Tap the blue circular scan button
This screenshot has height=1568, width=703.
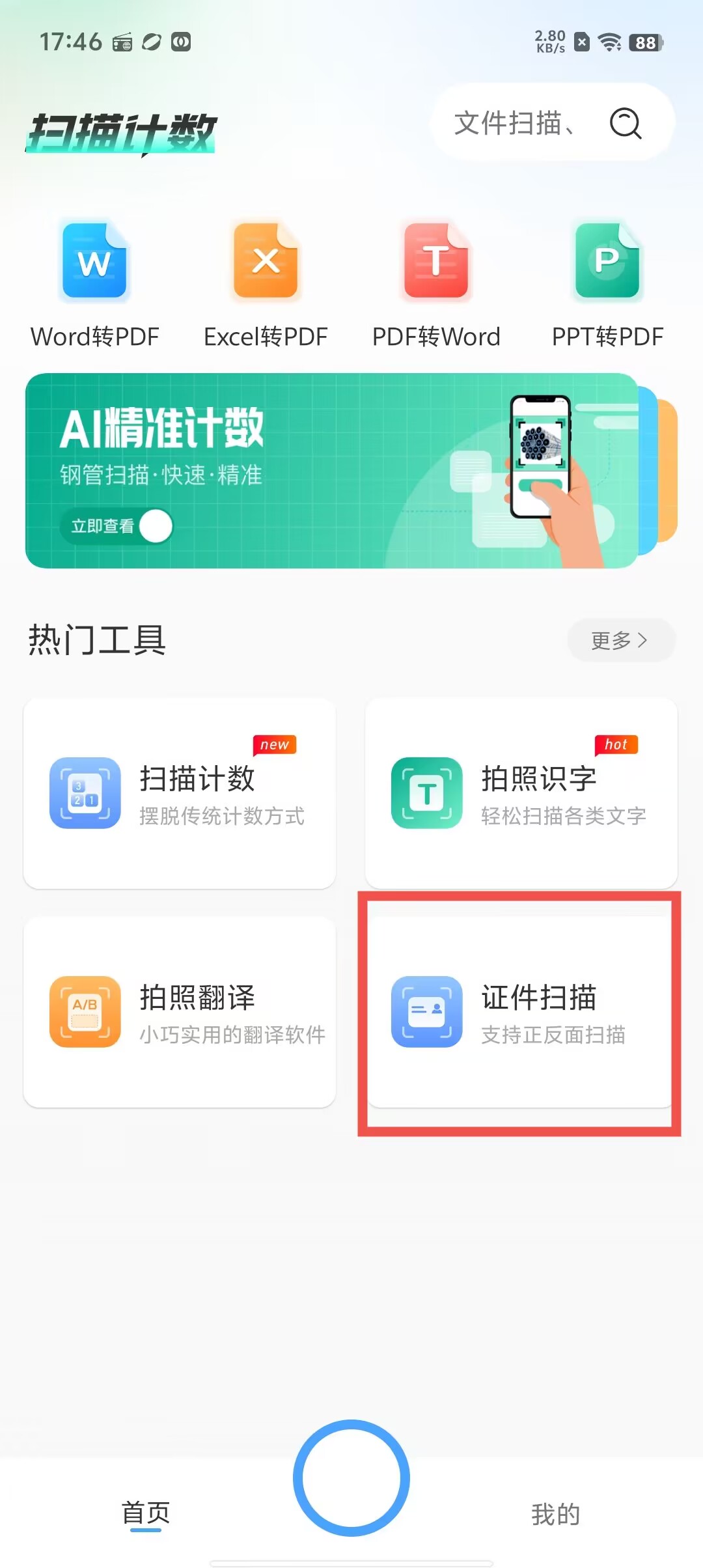point(351,1477)
